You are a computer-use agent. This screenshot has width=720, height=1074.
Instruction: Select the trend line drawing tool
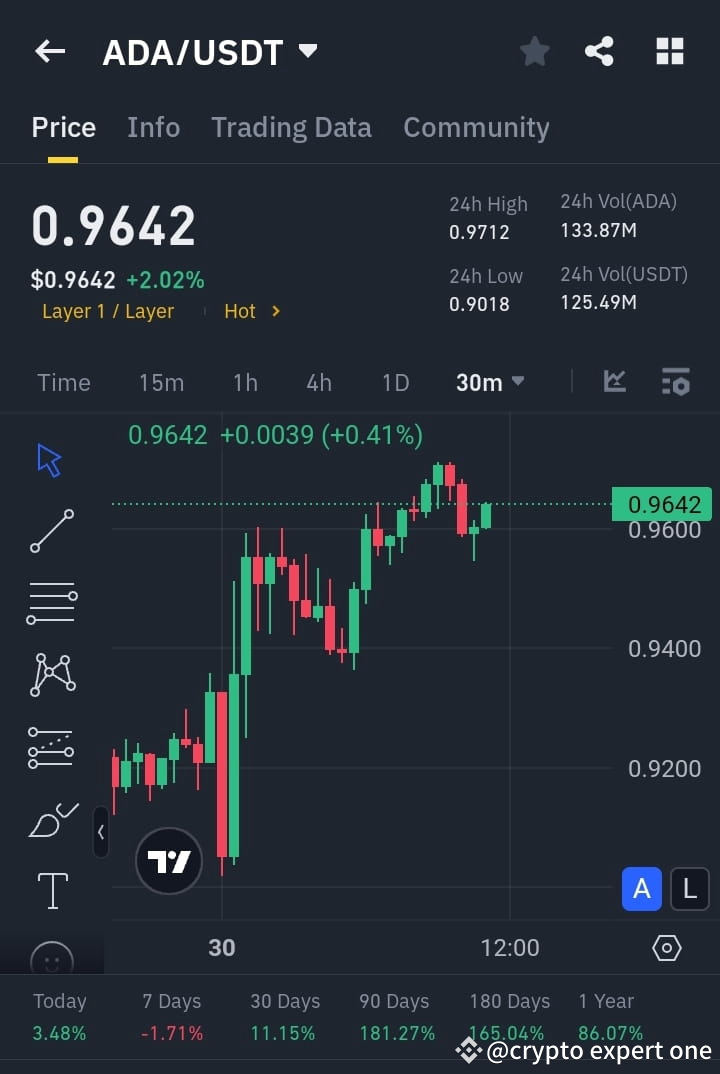[x=50, y=531]
